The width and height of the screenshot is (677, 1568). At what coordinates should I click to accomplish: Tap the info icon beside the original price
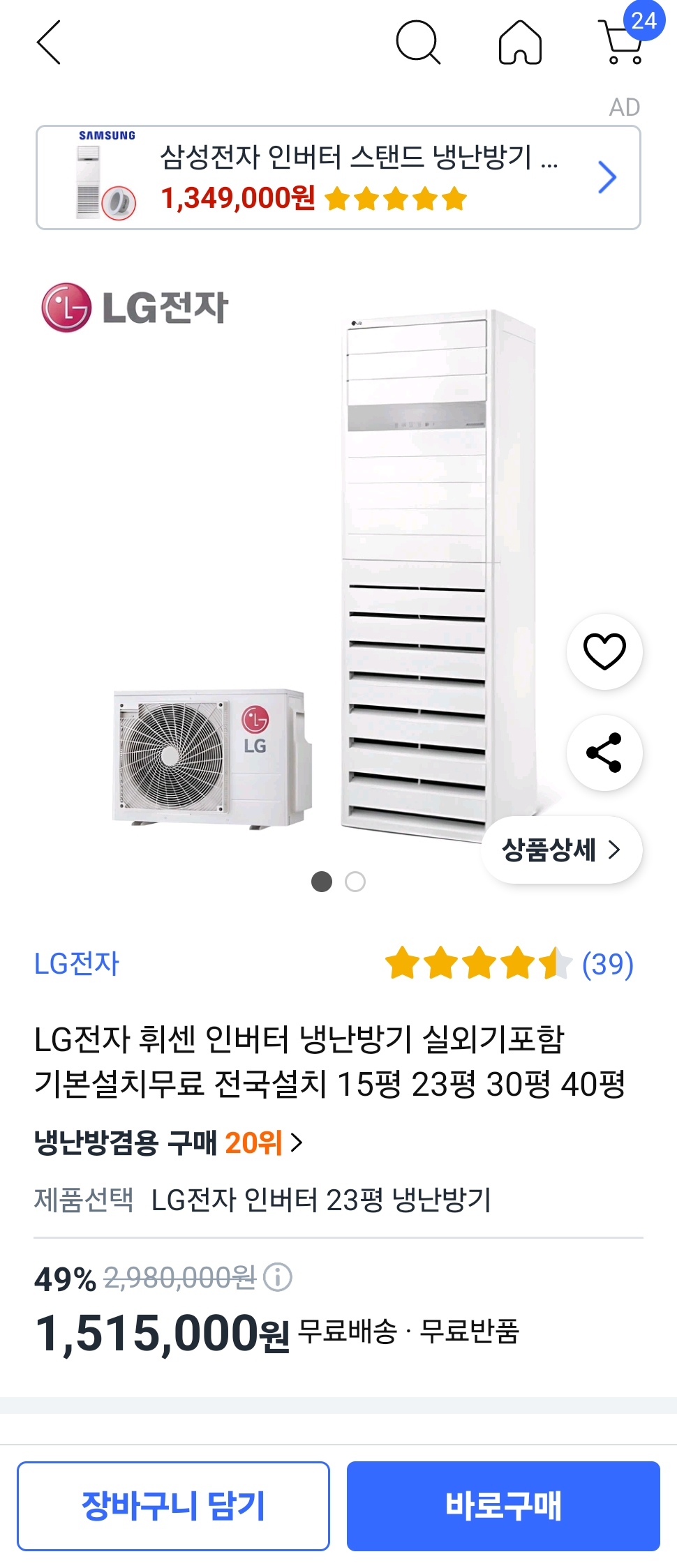point(278,1278)
